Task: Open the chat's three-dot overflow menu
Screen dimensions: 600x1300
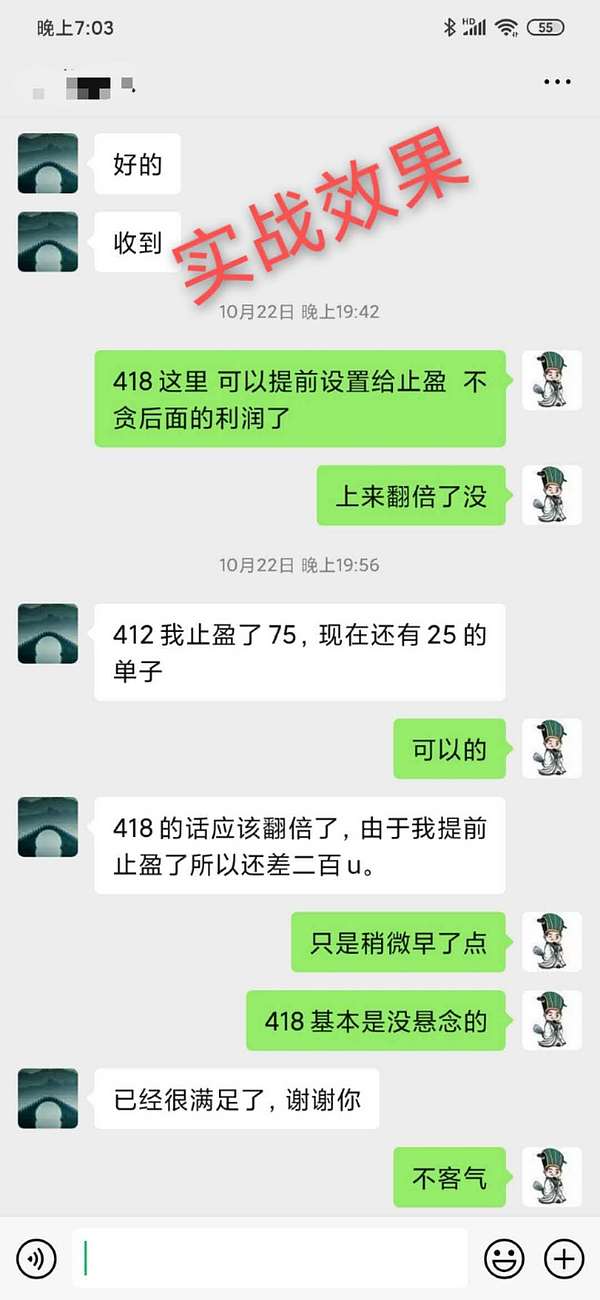Action: point(557,82)
